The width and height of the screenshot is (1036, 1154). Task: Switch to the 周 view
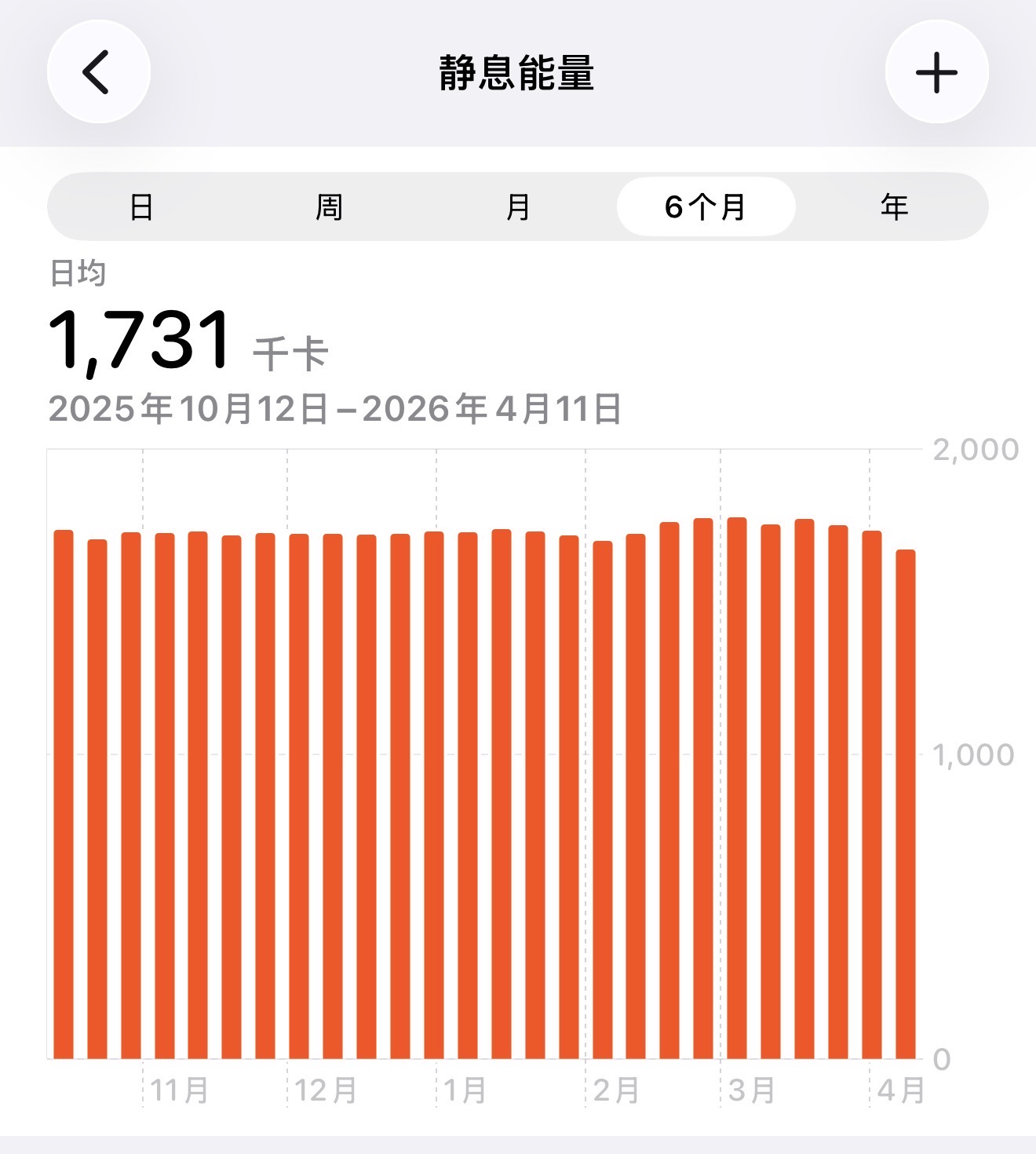pos(330,207)
